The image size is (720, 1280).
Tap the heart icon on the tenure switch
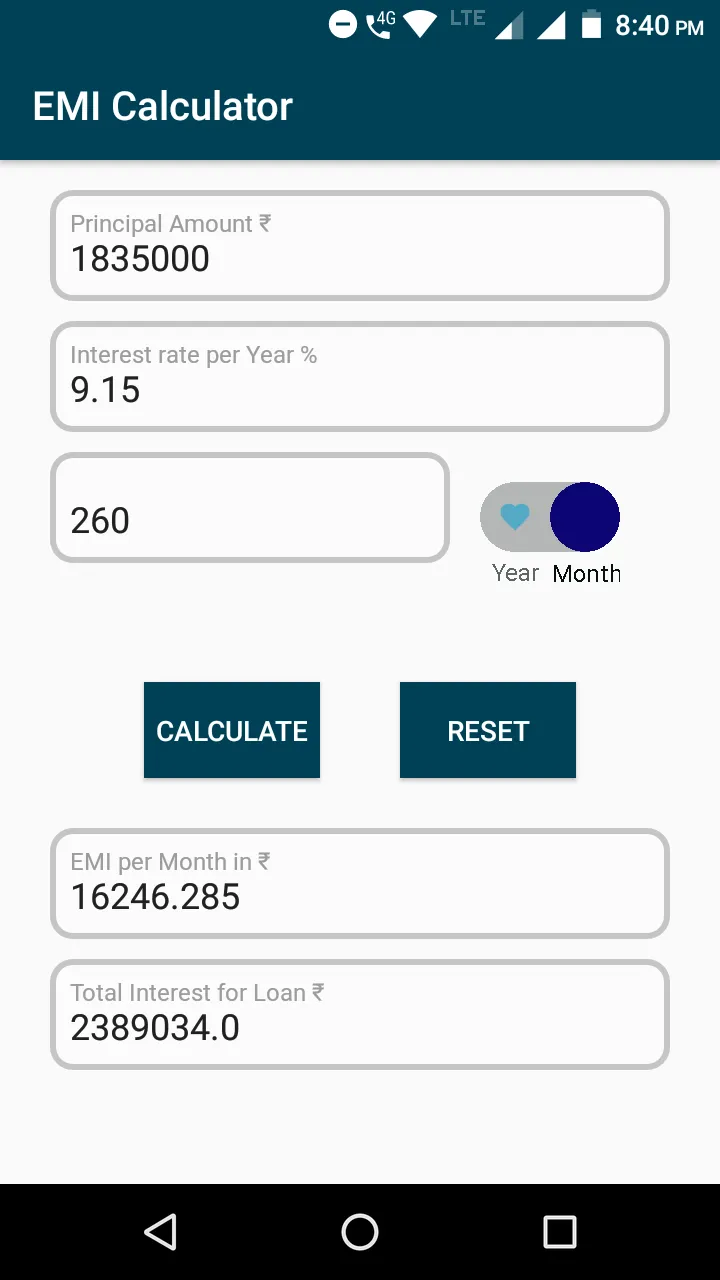coord(513,517)
